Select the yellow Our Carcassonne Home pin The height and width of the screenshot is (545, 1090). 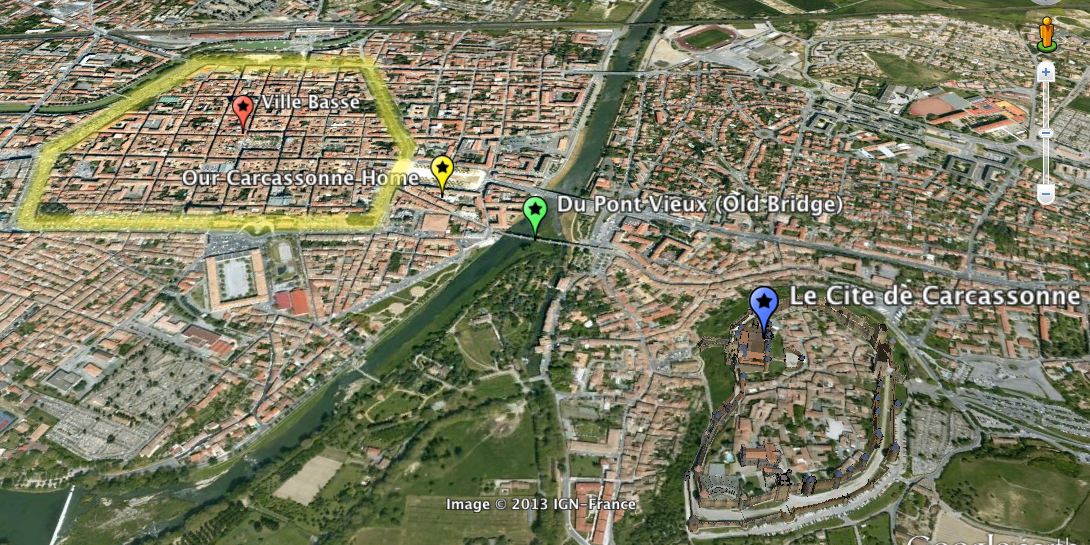tap(442, 171)
